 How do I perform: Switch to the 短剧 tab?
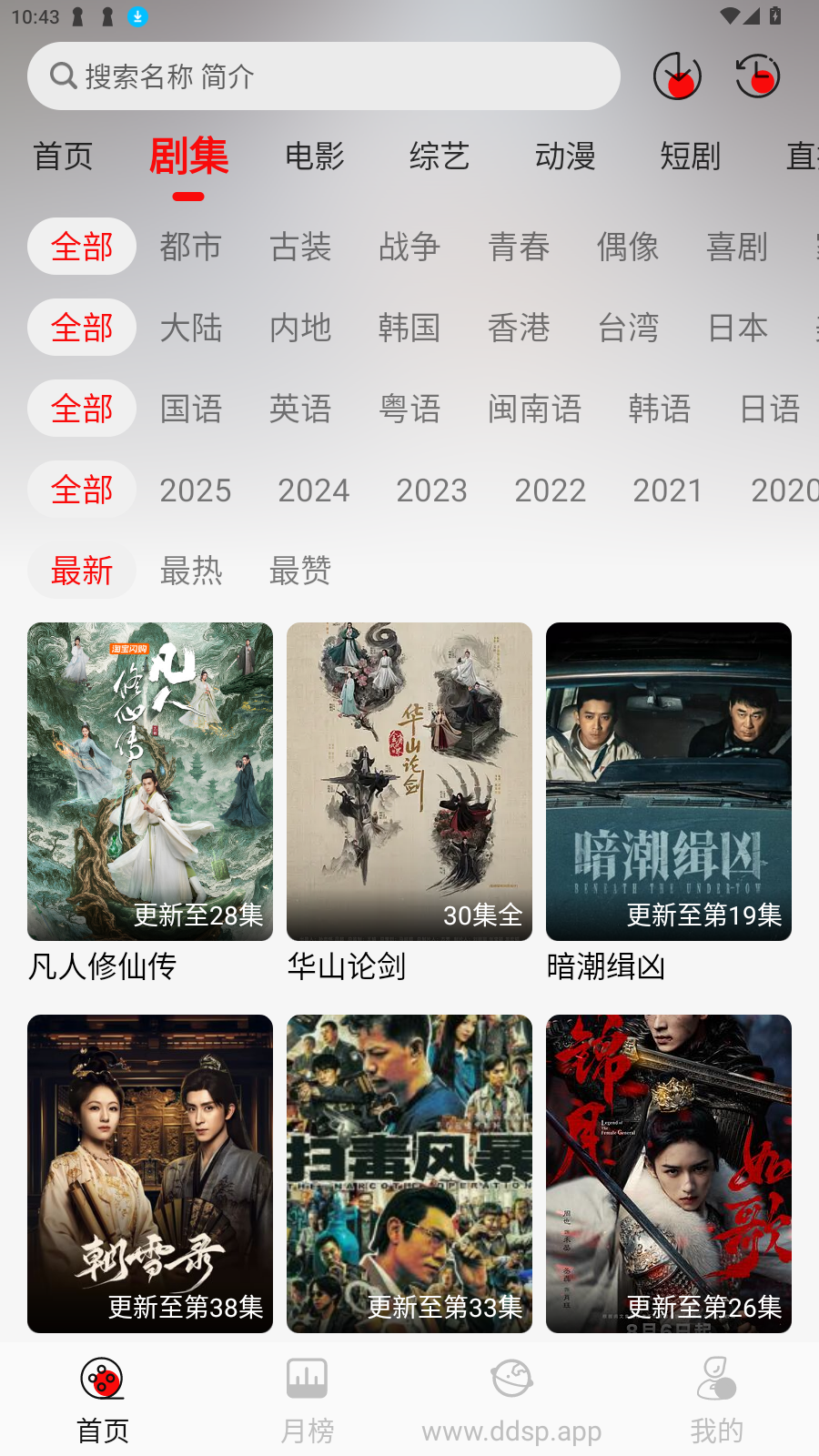(x=691, y=157)
